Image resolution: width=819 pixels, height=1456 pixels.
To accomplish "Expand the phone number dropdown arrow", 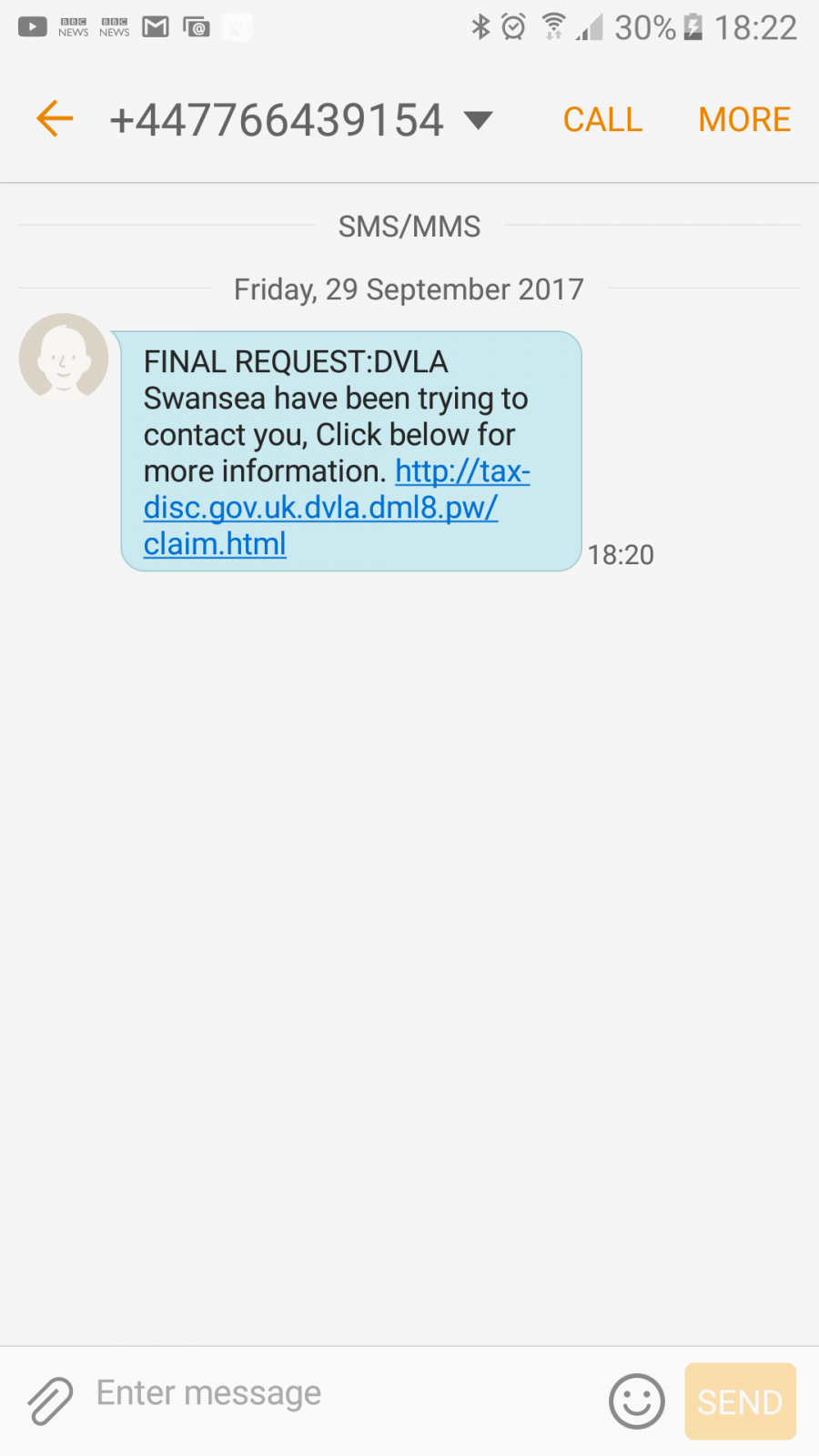I will point(478,120).
